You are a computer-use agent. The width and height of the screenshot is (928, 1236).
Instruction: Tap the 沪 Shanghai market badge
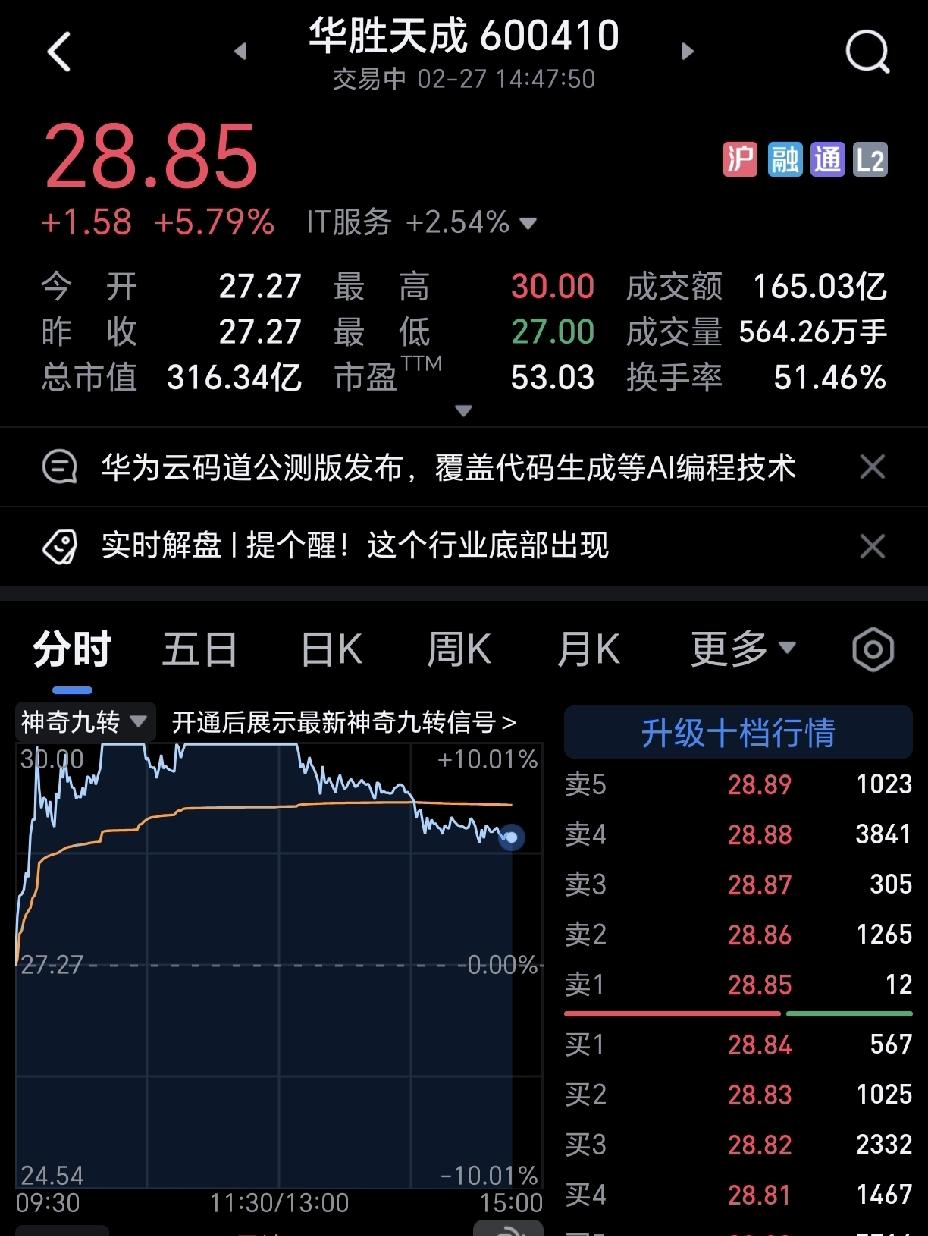[740, 160]
